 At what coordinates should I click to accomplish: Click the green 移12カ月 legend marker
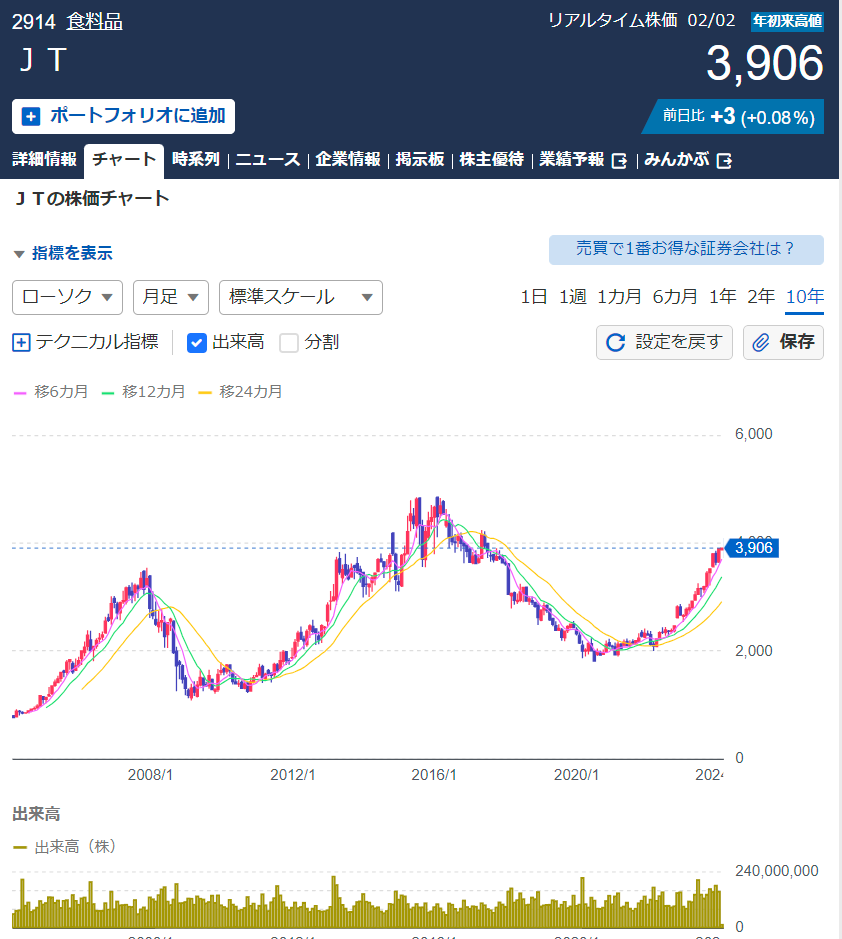point(107,391)
